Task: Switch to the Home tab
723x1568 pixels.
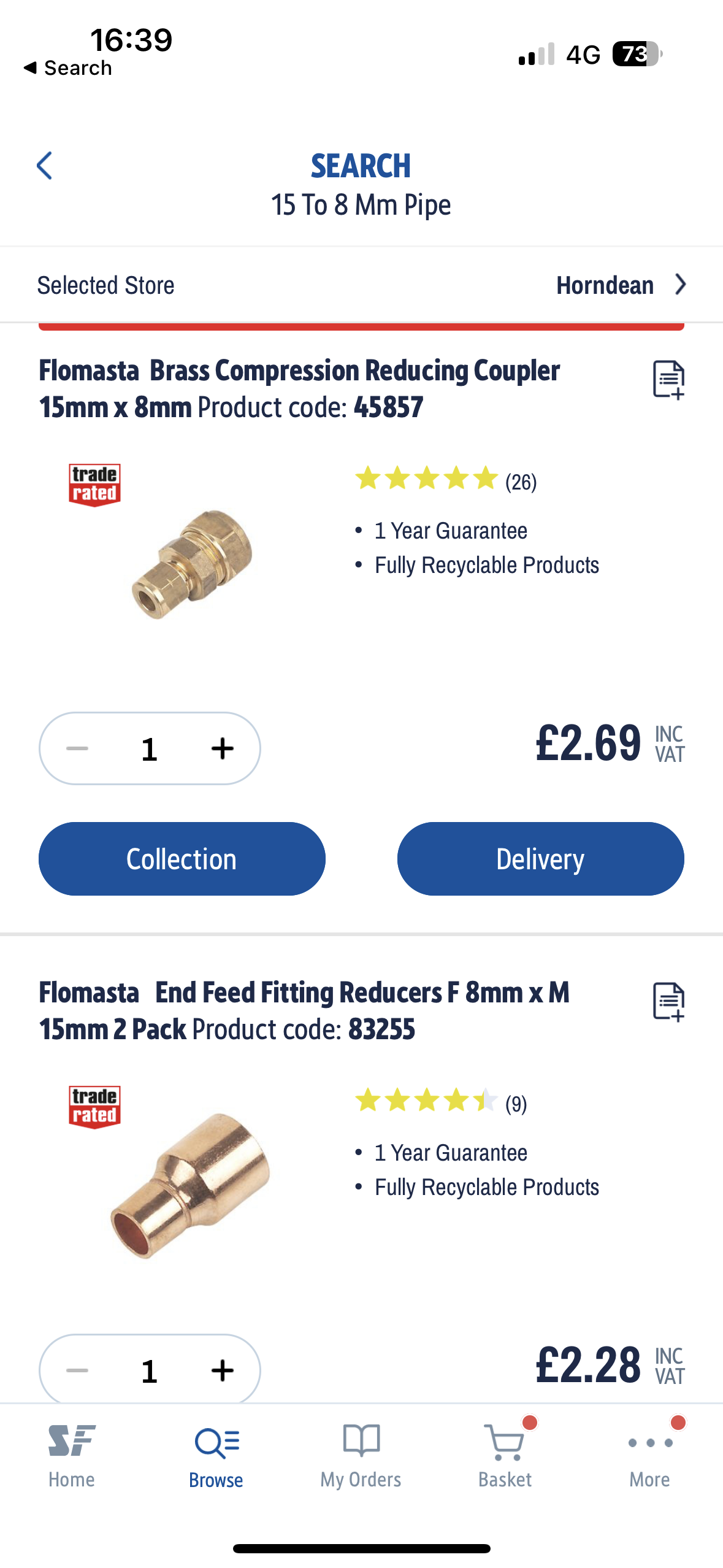Action: [72, 1455]
